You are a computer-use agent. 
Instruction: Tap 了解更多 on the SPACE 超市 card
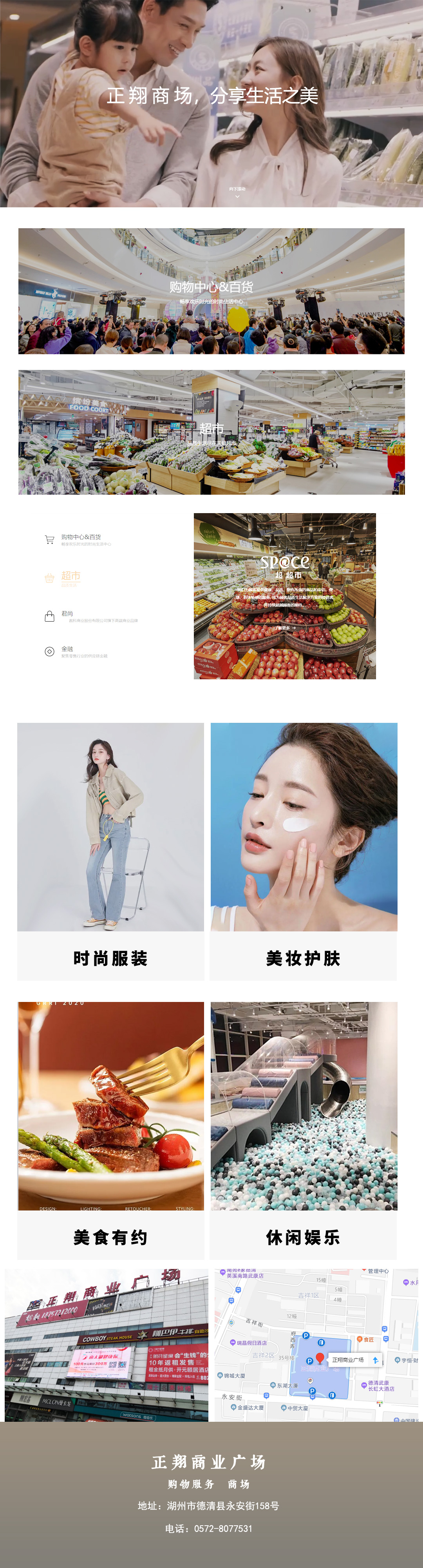(x=285, y=628)
